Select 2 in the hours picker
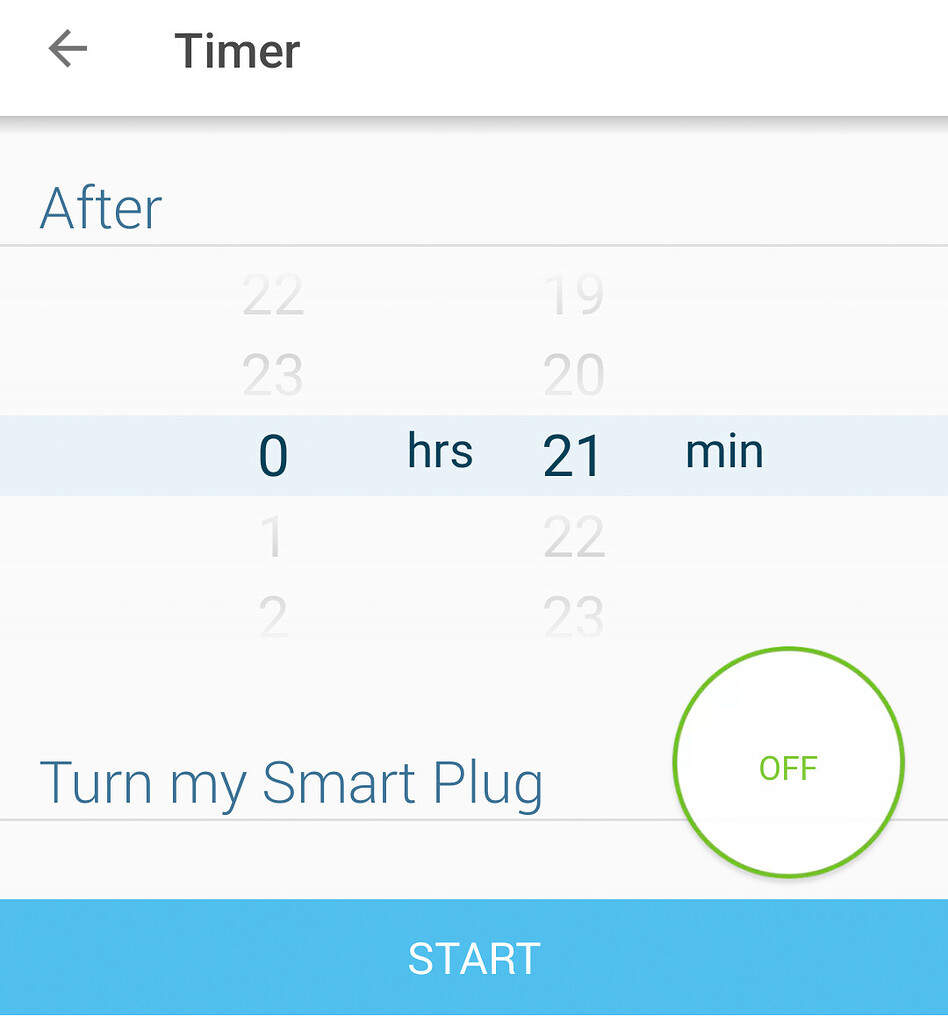 [x=273, y=616]
